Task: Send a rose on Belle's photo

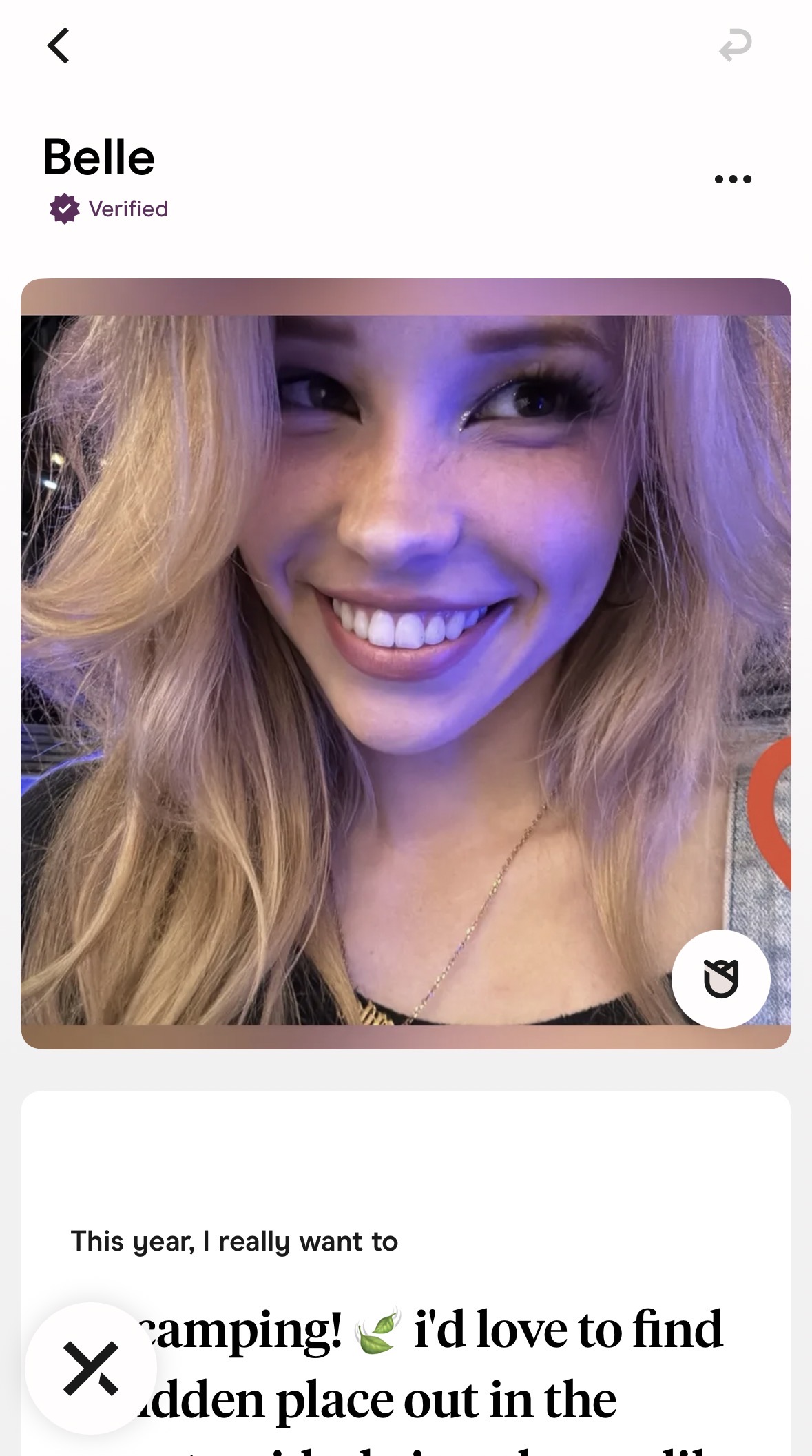Action: (x=720, y=978)
